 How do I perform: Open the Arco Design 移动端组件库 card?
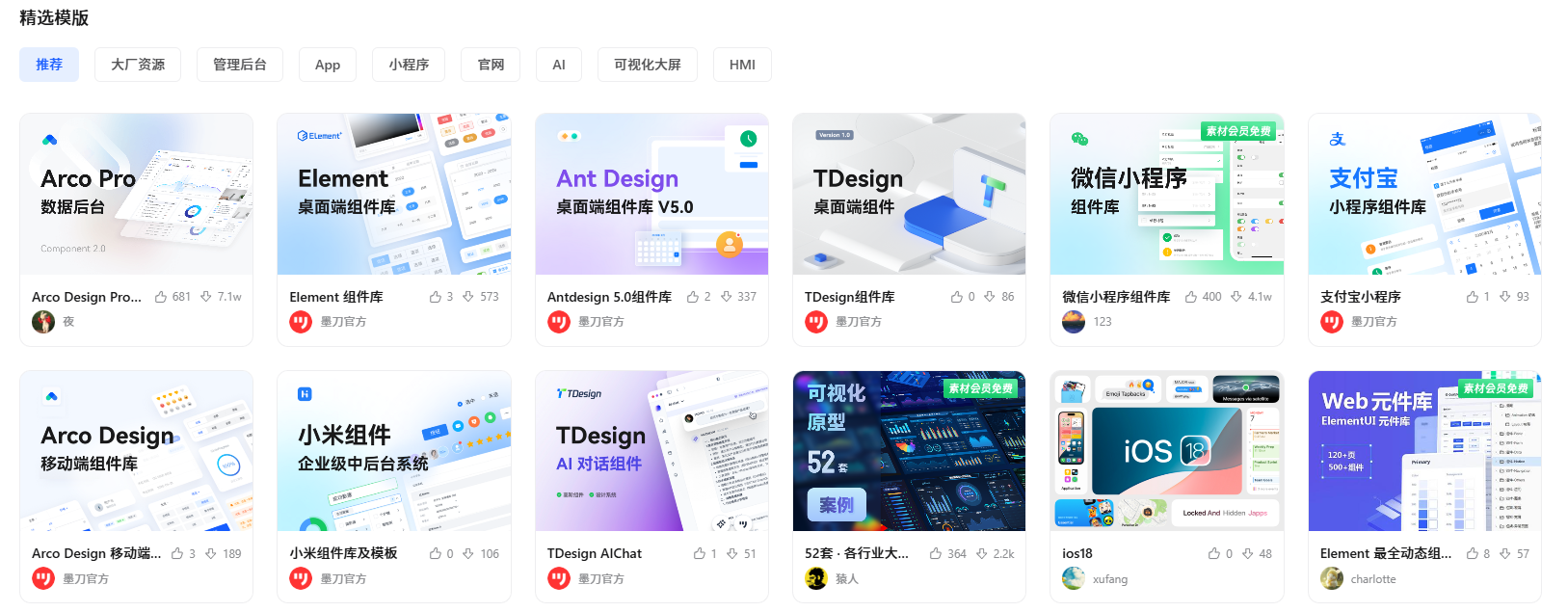coord(136,451)
